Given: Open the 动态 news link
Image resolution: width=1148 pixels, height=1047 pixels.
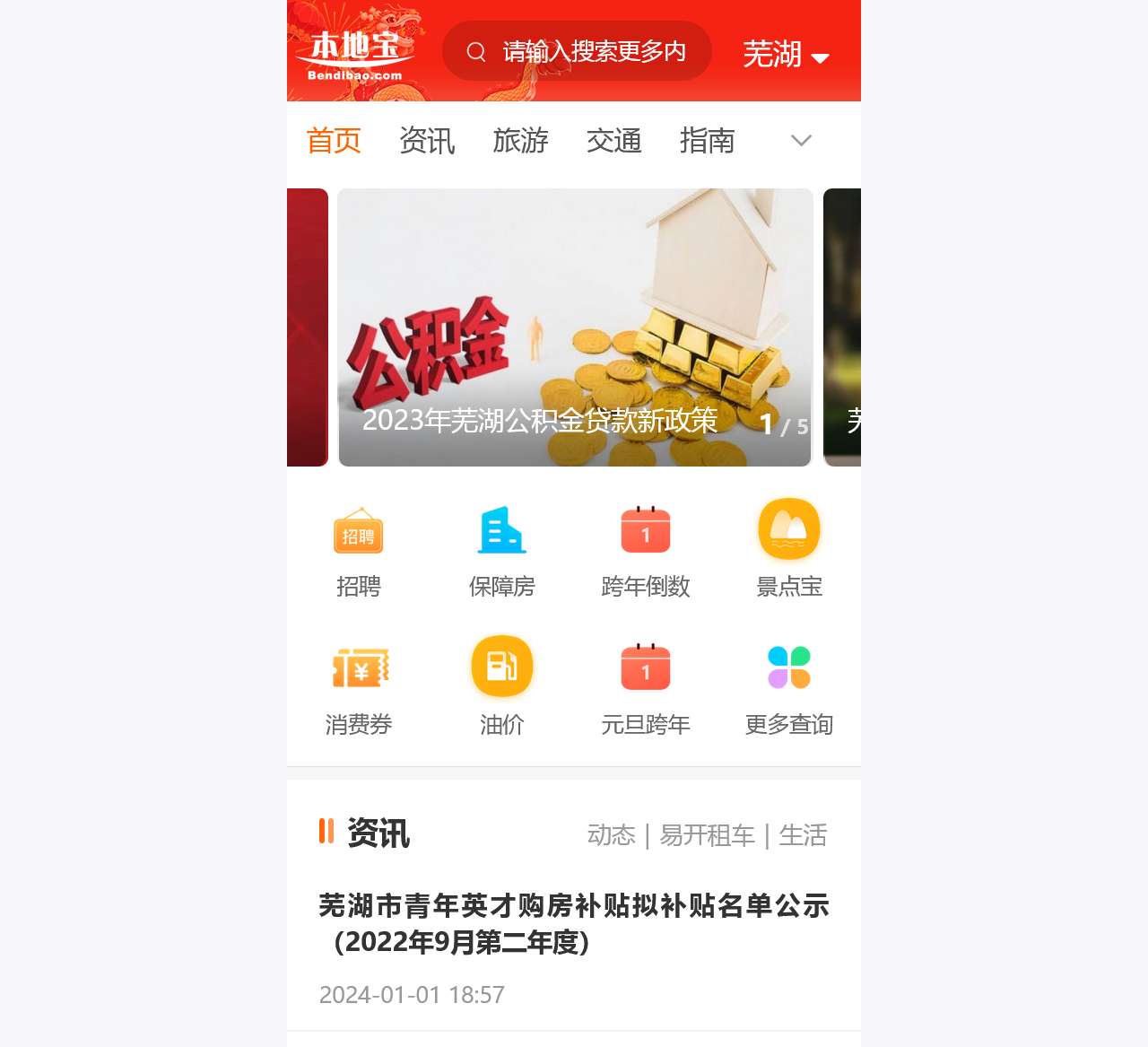Looking at the screenshot, I should (x=611, y=835).
